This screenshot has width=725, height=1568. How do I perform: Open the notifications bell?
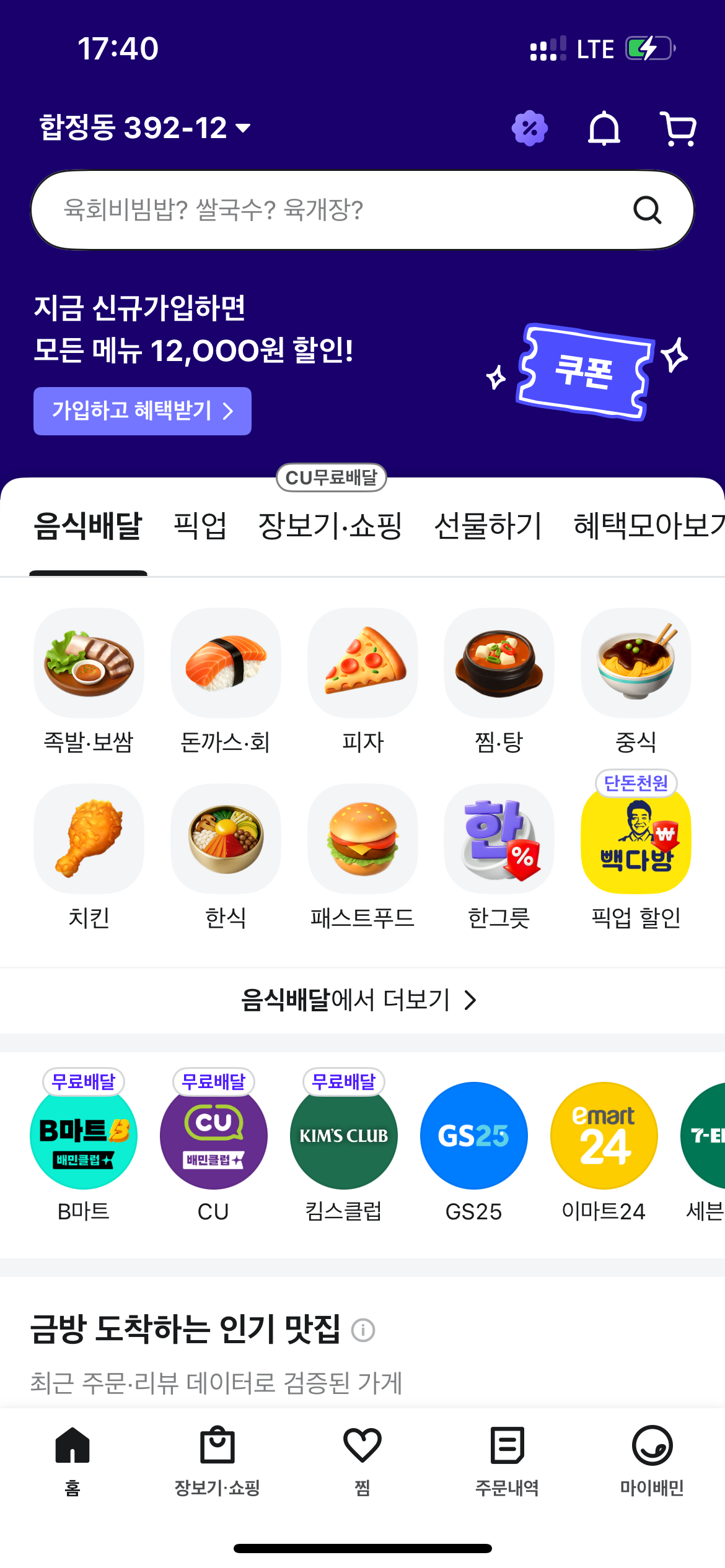(x=604, y=128)
